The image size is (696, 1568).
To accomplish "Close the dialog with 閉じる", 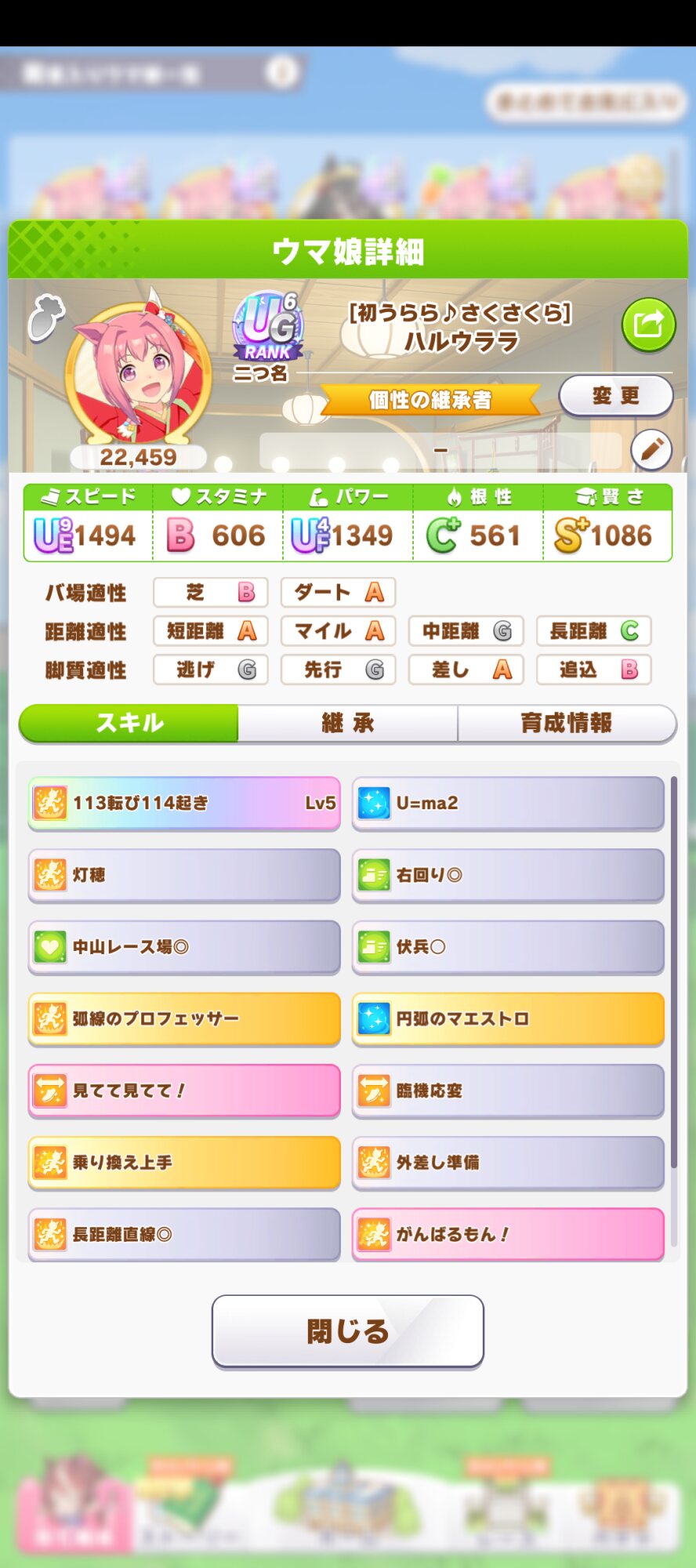I will coord(347,1331).
